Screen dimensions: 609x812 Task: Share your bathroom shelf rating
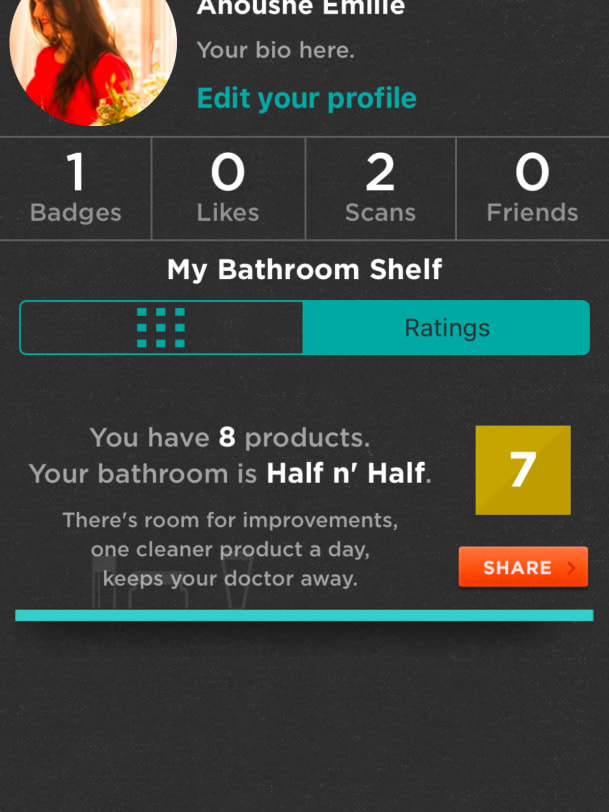point(523,567)
